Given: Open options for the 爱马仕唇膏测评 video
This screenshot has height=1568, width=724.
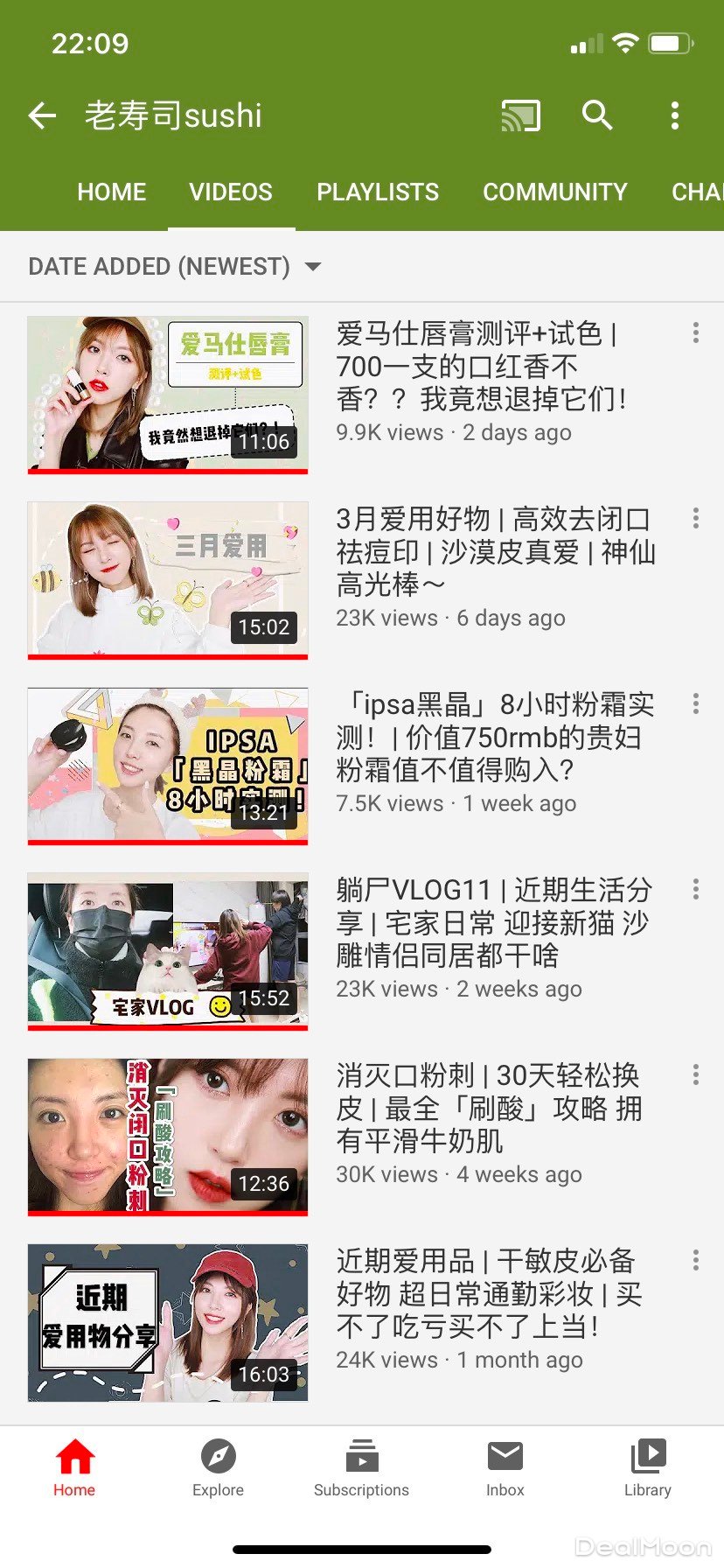Looking at the screenshot, I should [x=695, y=332].
